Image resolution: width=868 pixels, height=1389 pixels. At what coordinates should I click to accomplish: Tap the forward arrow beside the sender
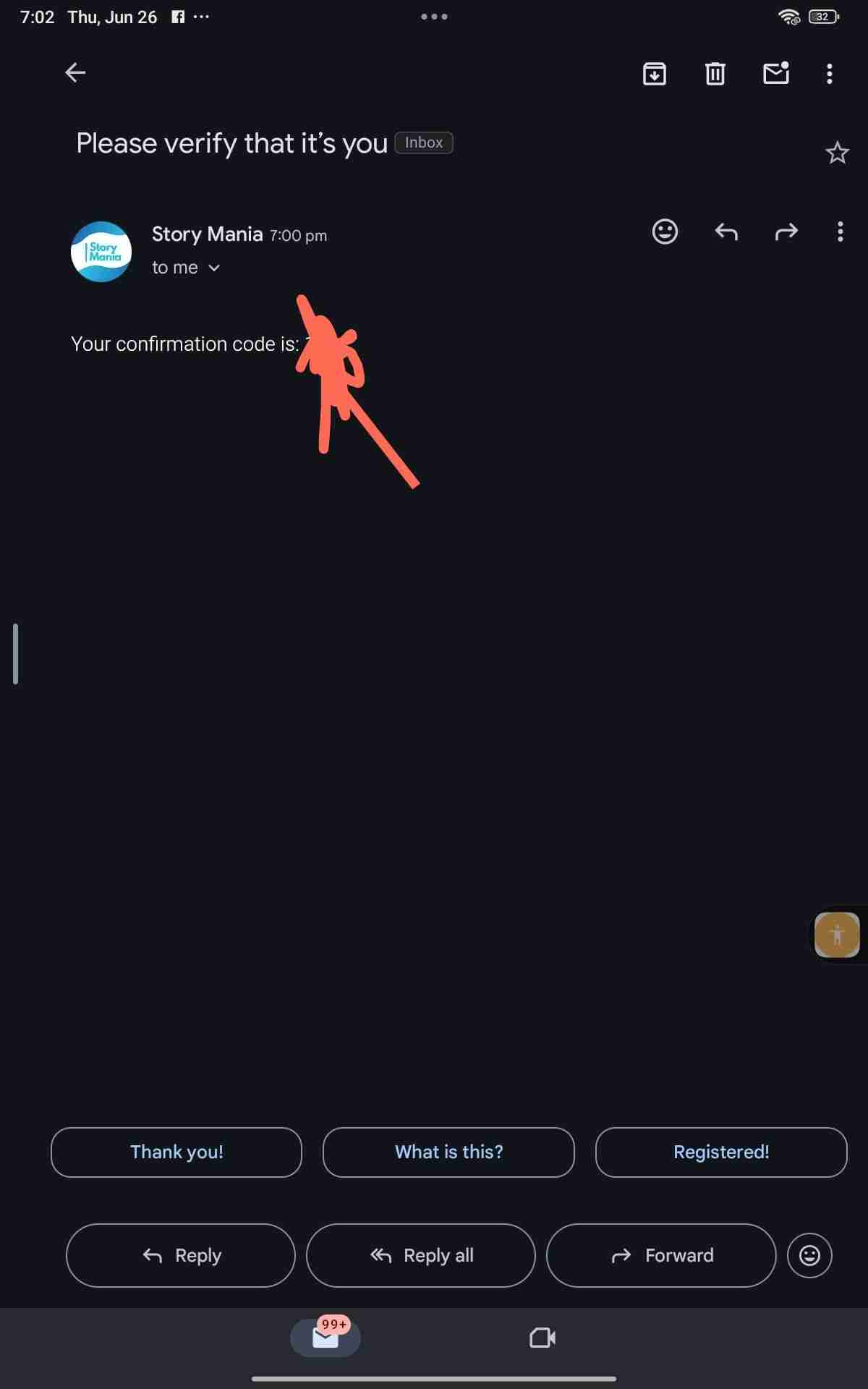786,231
